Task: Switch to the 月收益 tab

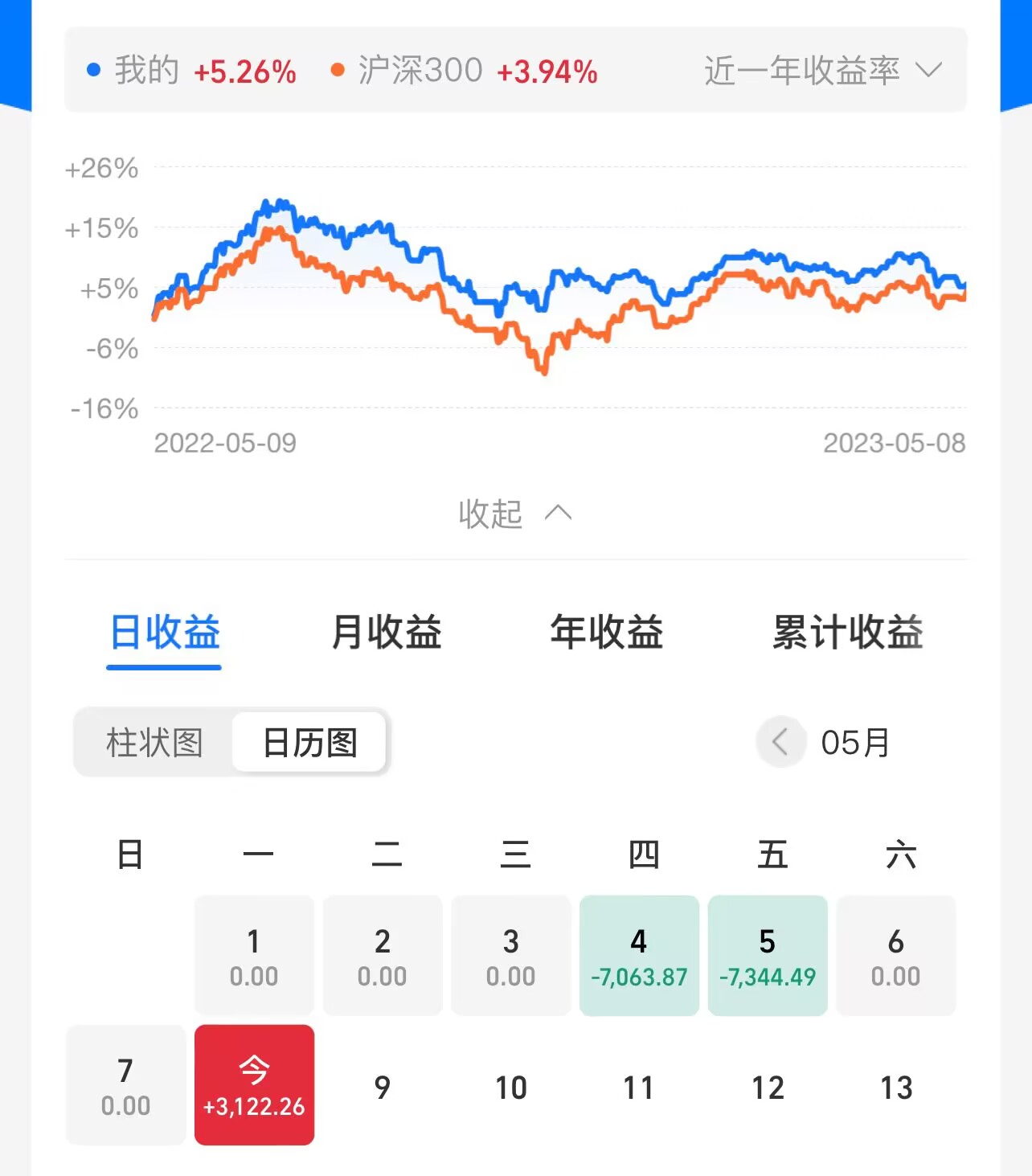Action: click(387, 632)
